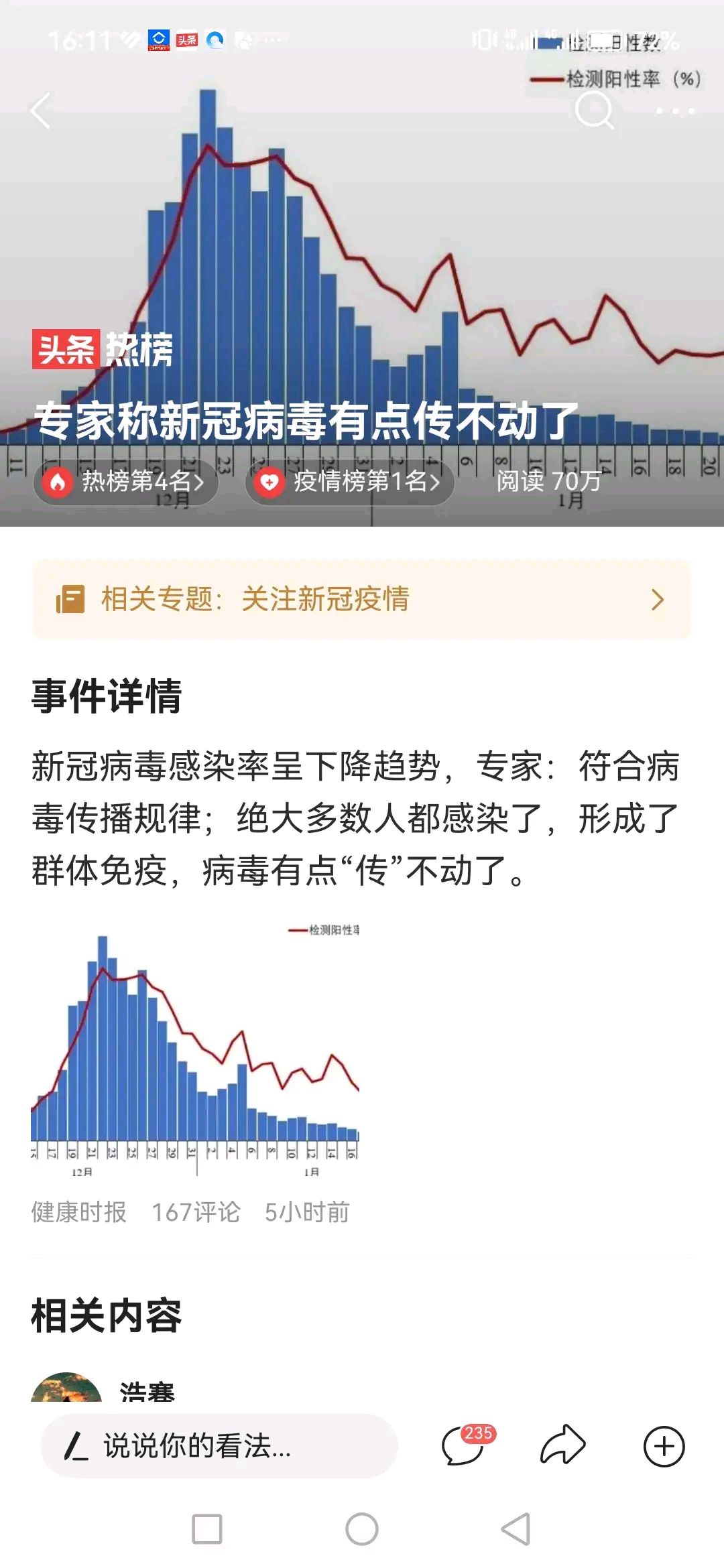724x1568 pixels.
Task: Open related topic 关注新冠疫情
Action: pyautogui.click(x=362, y=599)
